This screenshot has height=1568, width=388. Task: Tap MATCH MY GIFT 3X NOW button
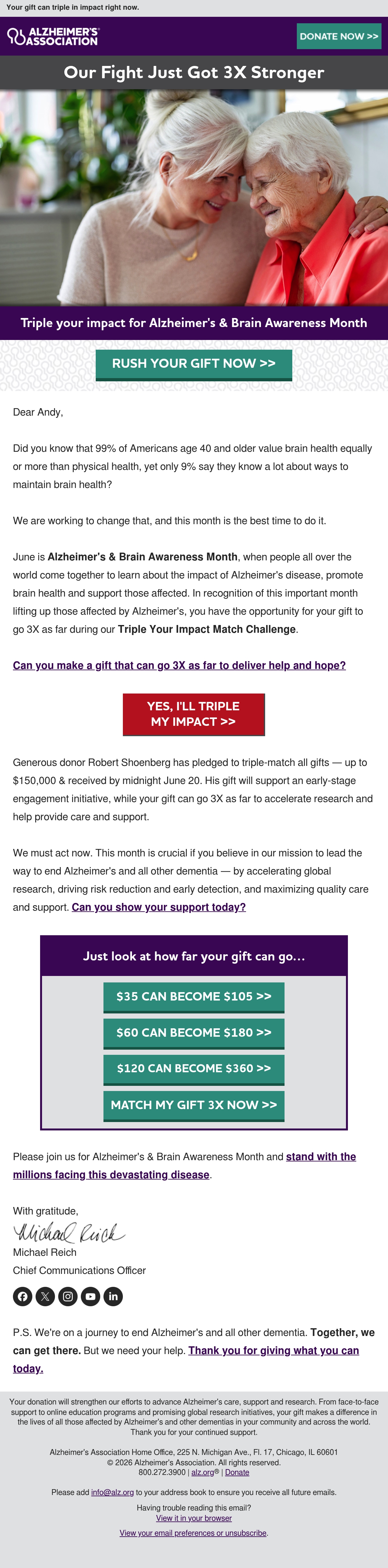194,1106
